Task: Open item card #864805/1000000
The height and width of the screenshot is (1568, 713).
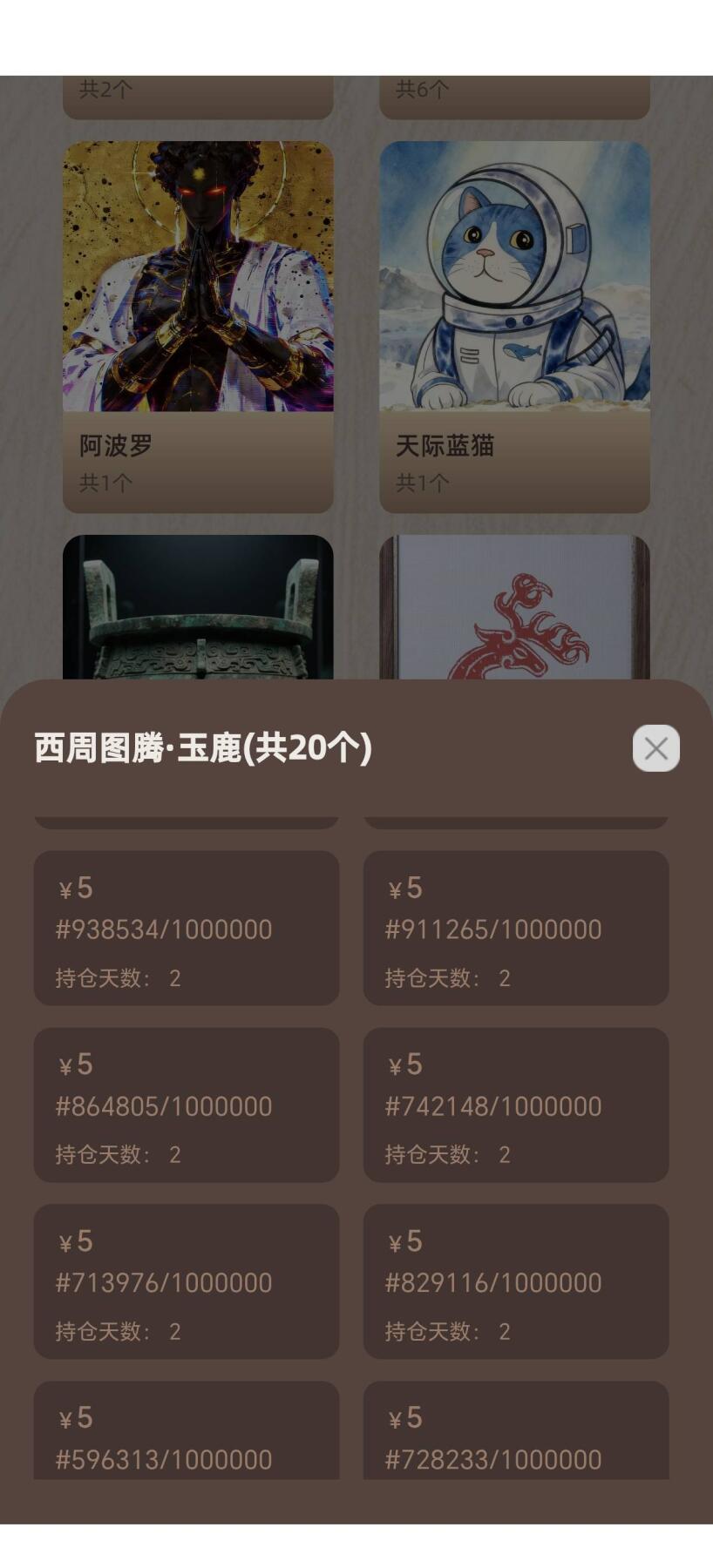Action: coord(186,1105)
